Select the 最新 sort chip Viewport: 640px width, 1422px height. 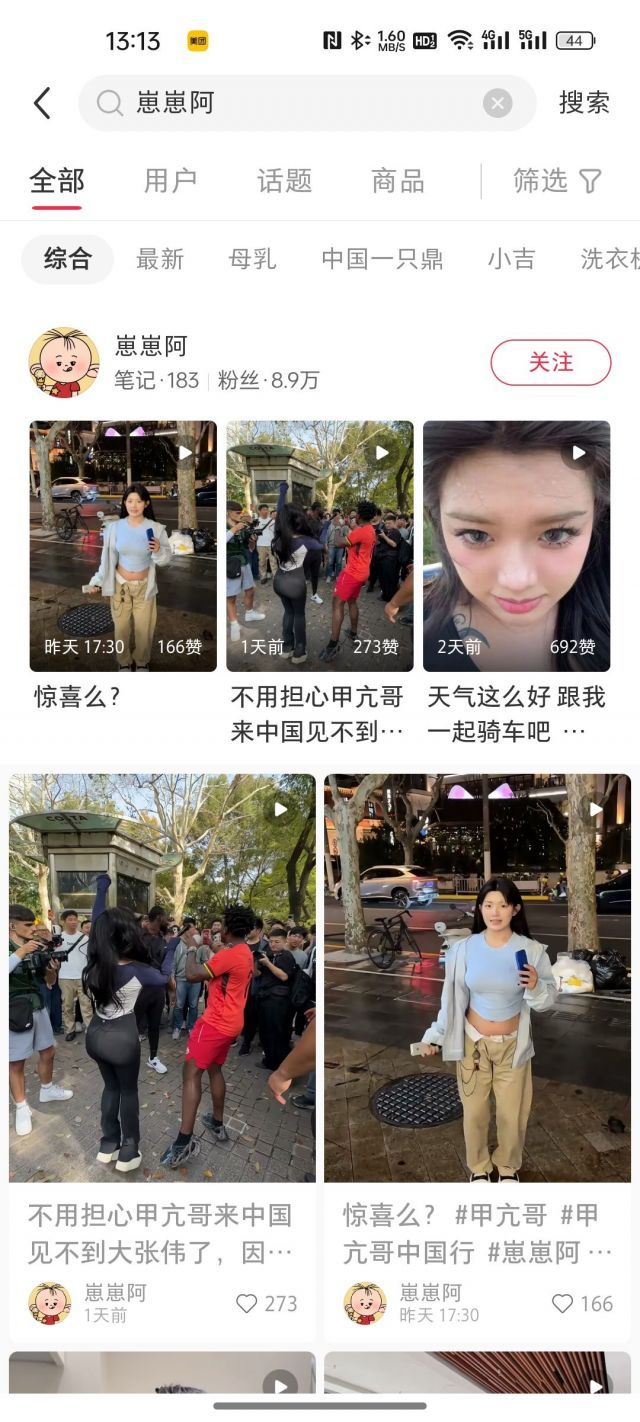tap(160, 259)
